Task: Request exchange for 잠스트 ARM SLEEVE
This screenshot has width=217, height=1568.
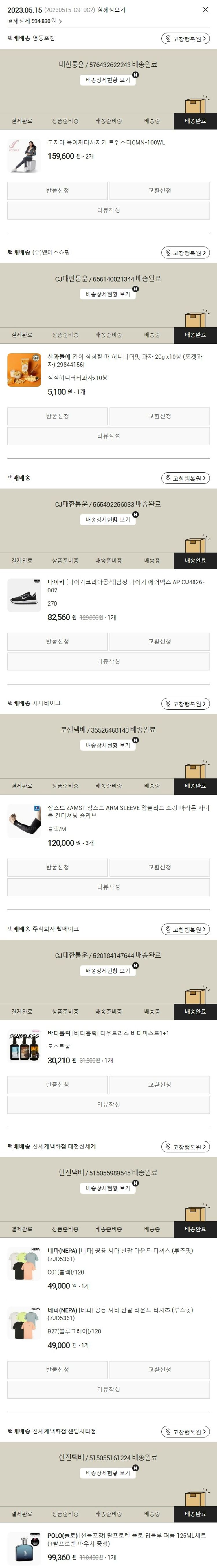Action: (x=159, y=867)
